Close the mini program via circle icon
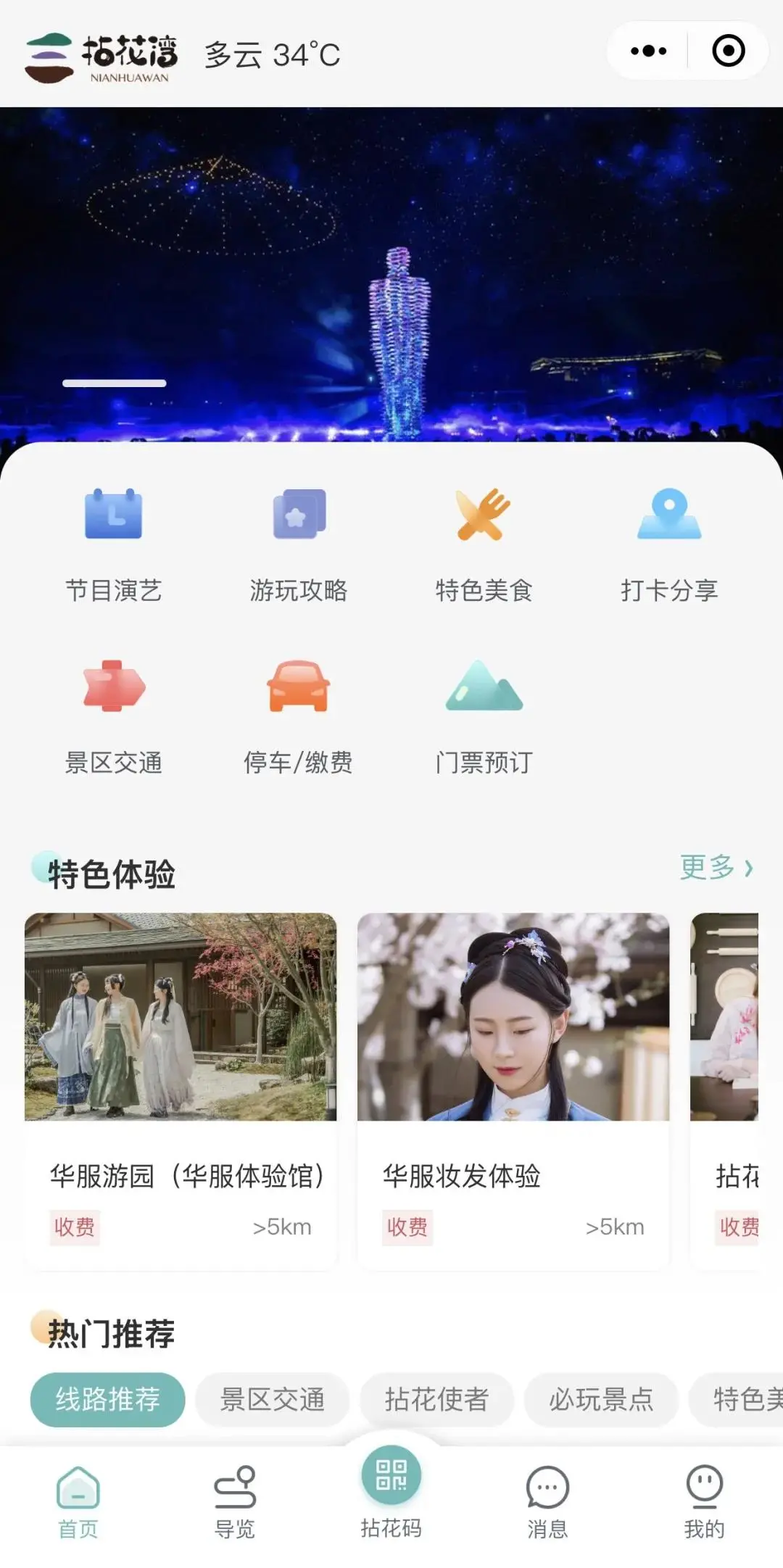 click(728, 51)
